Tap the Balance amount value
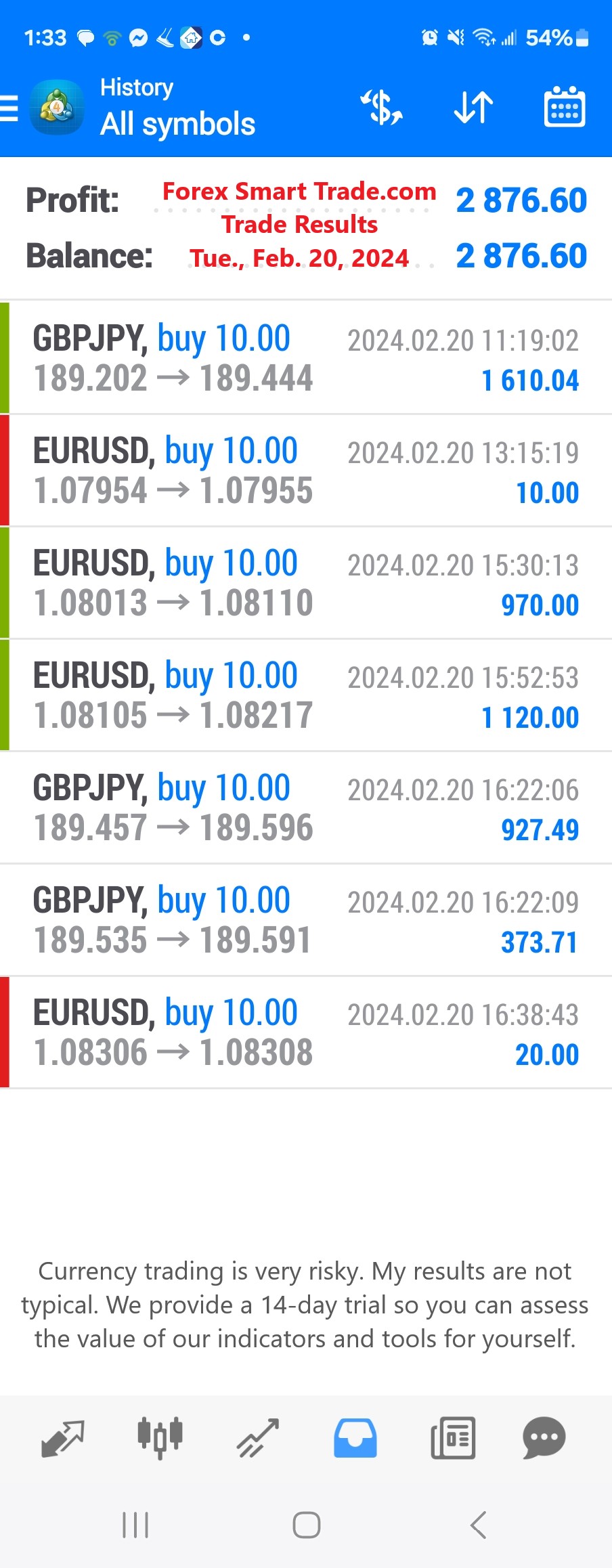This screenshot has width=612, height=1568. [x=522, y=257]
